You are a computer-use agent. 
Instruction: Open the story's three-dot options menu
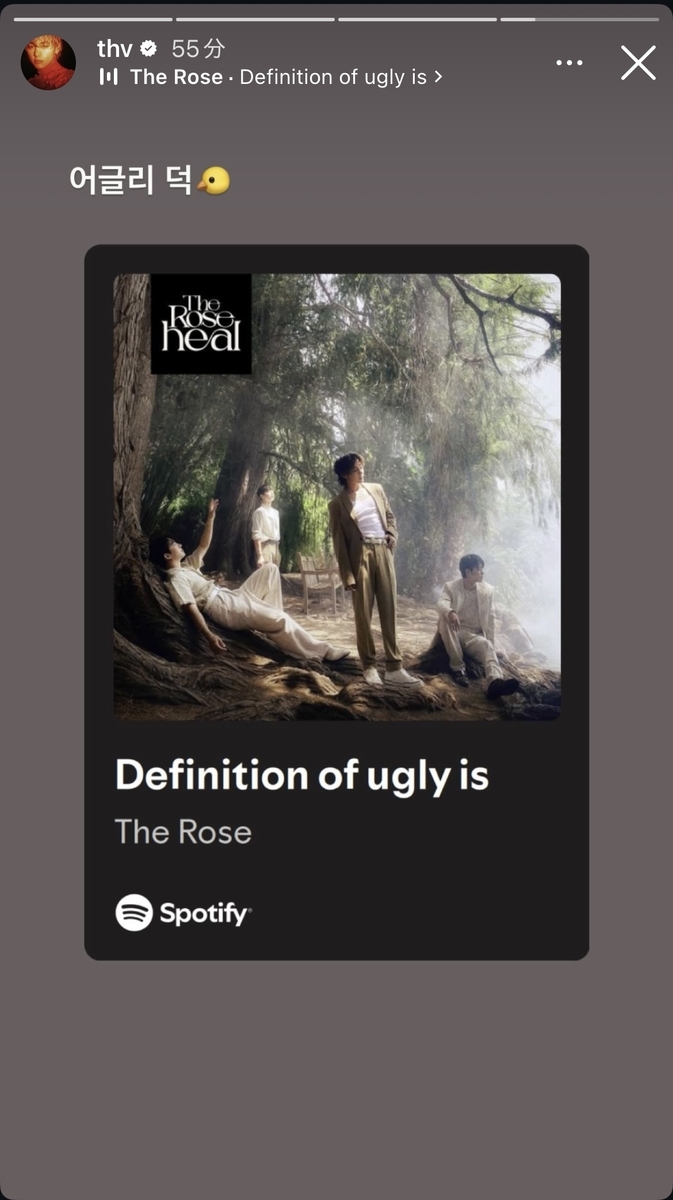[x=569, y=63]
